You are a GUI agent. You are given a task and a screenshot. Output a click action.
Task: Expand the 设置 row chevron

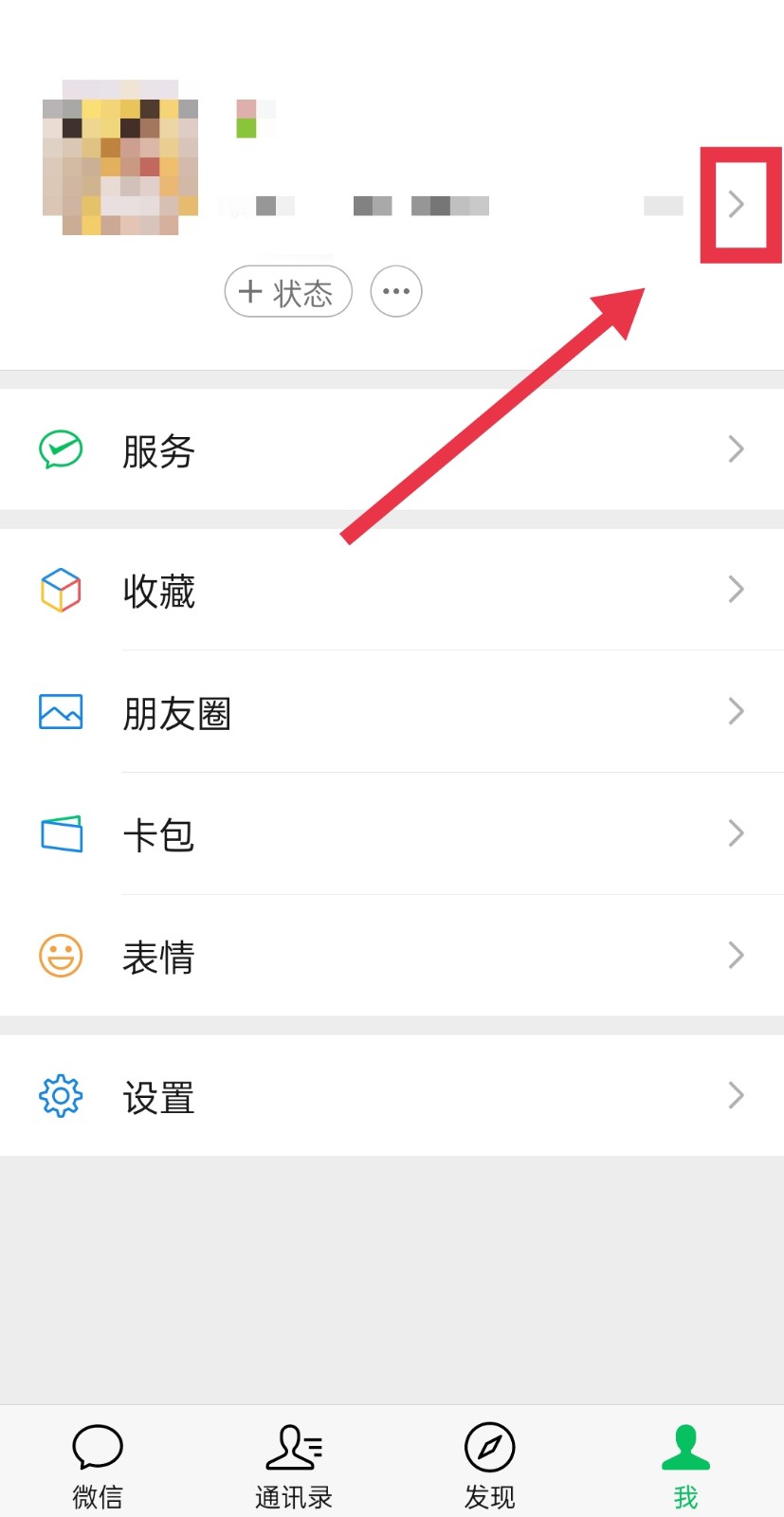[736, 1095]
